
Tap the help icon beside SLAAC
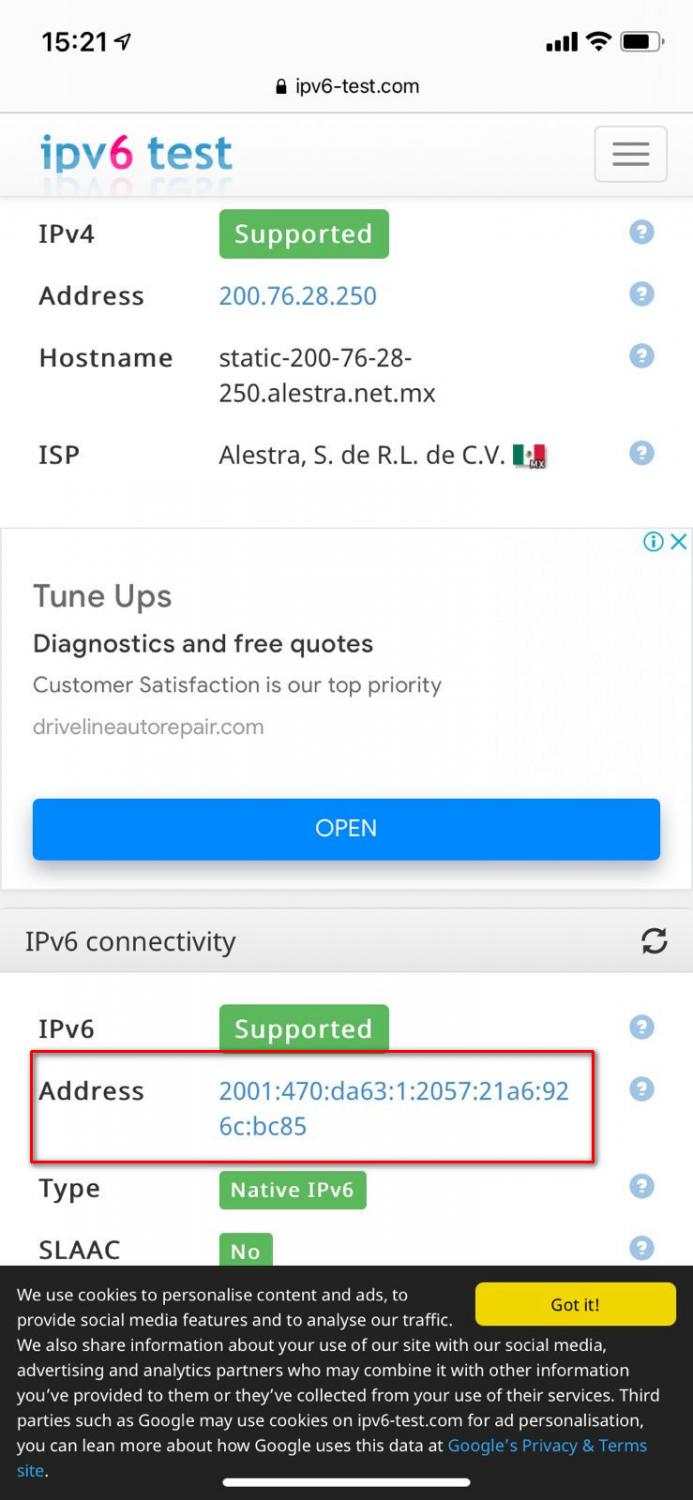tap(641, 1248)
